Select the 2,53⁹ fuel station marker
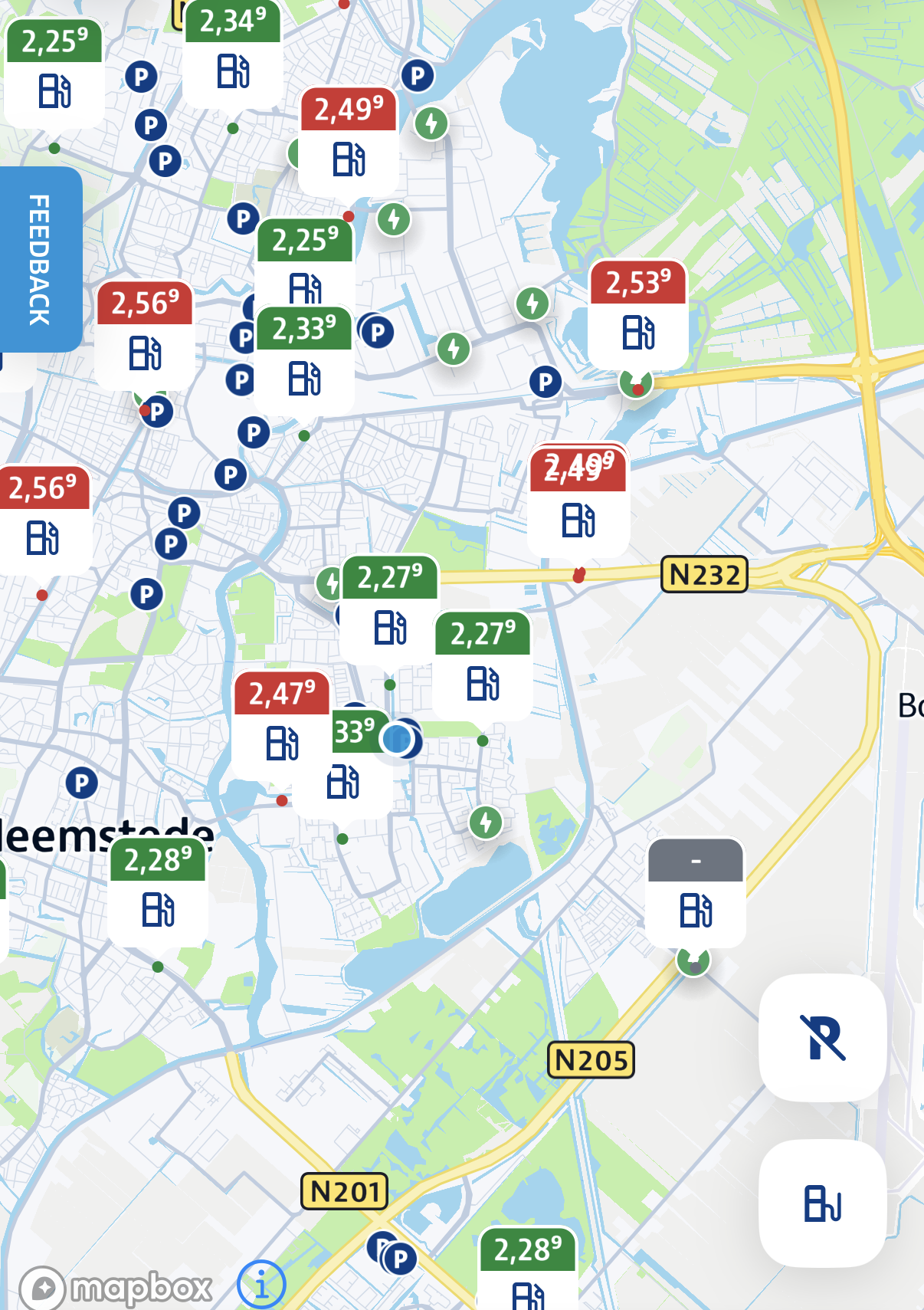Viewport: 924px width, 1310px height. point(638,314)
